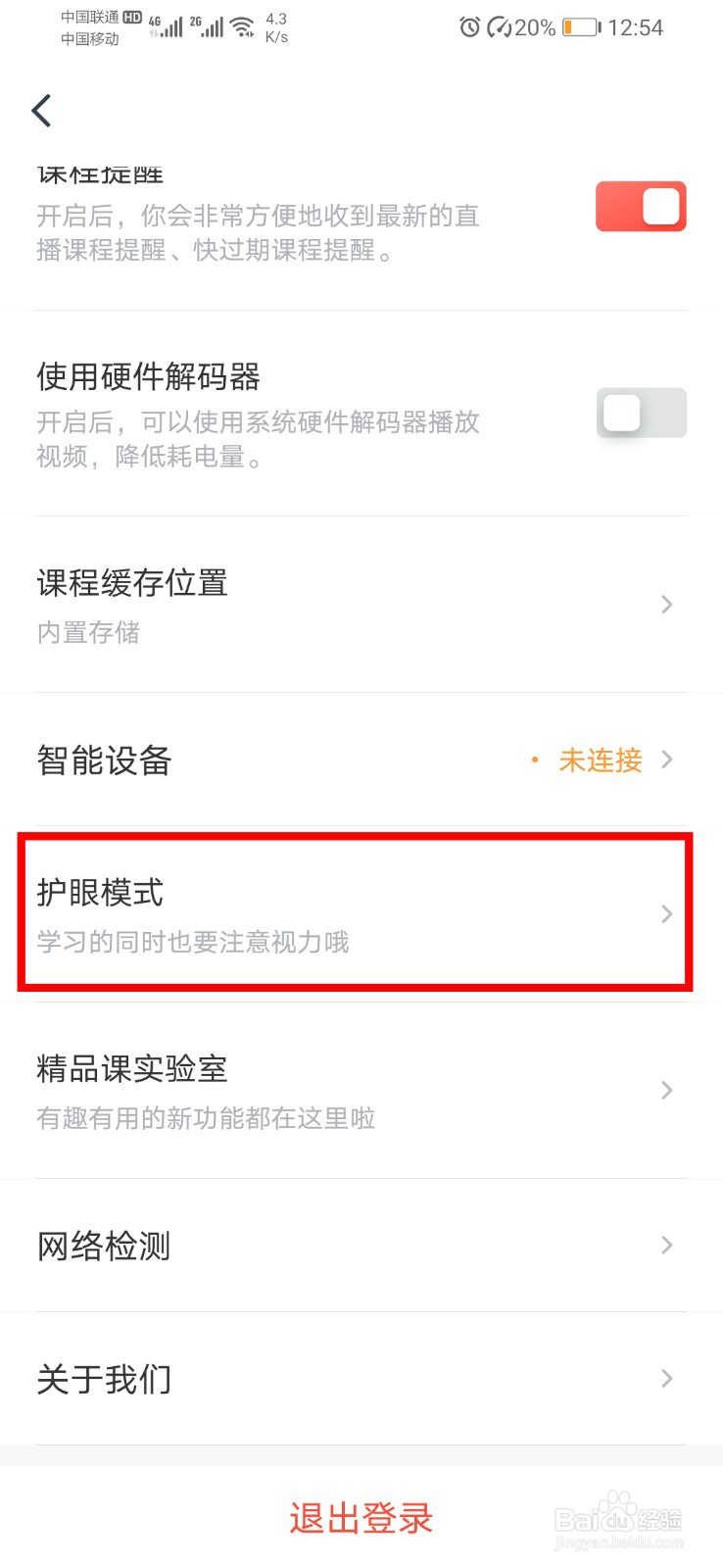Viewport: 723px width, 1568px height.
Task: Tap 退出登录 to log out
Action: click(x=360, y=1518)
